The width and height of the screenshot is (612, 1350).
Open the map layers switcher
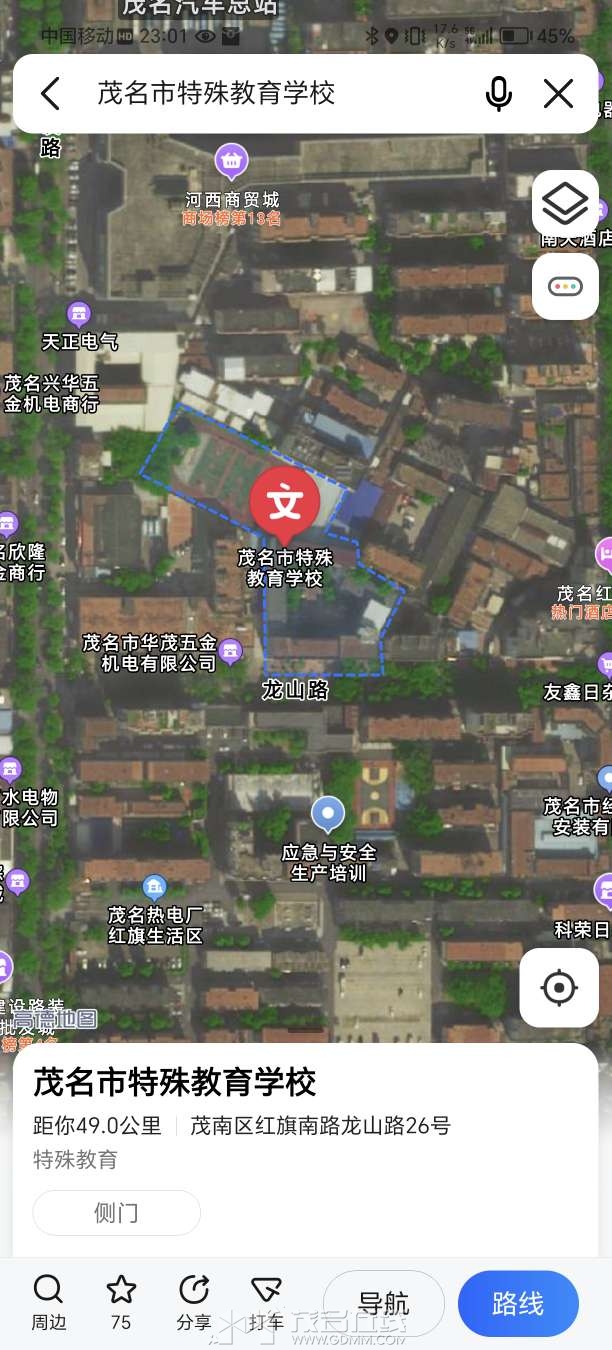tap(565, 204)
